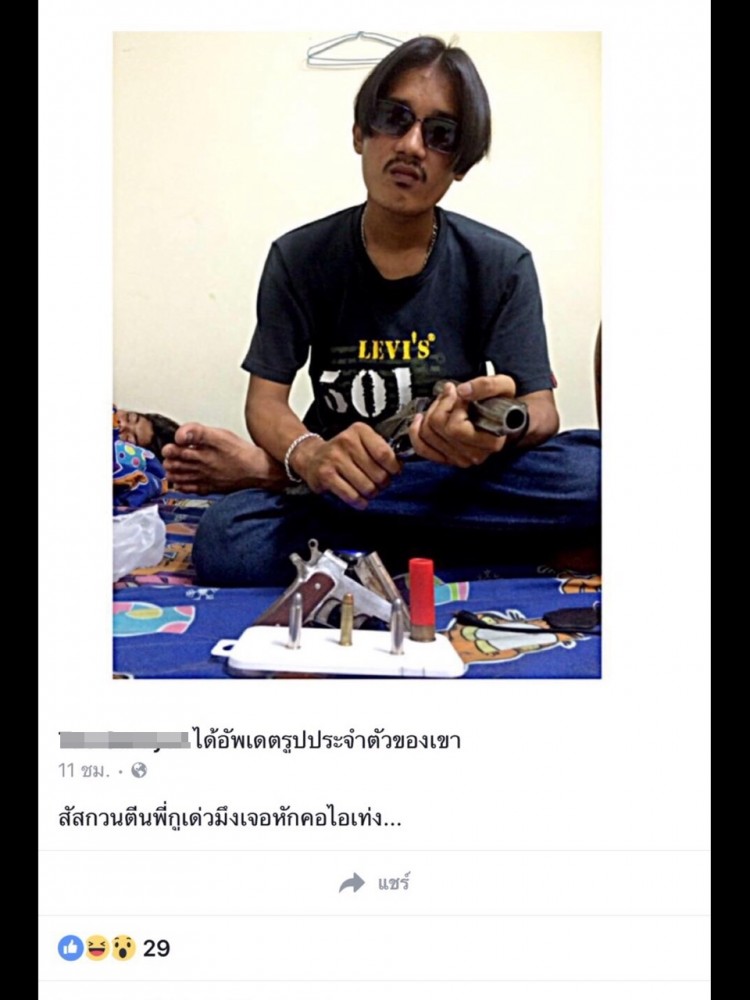
Task: Open the blurred poster name profile
Action: pos(124,741)
